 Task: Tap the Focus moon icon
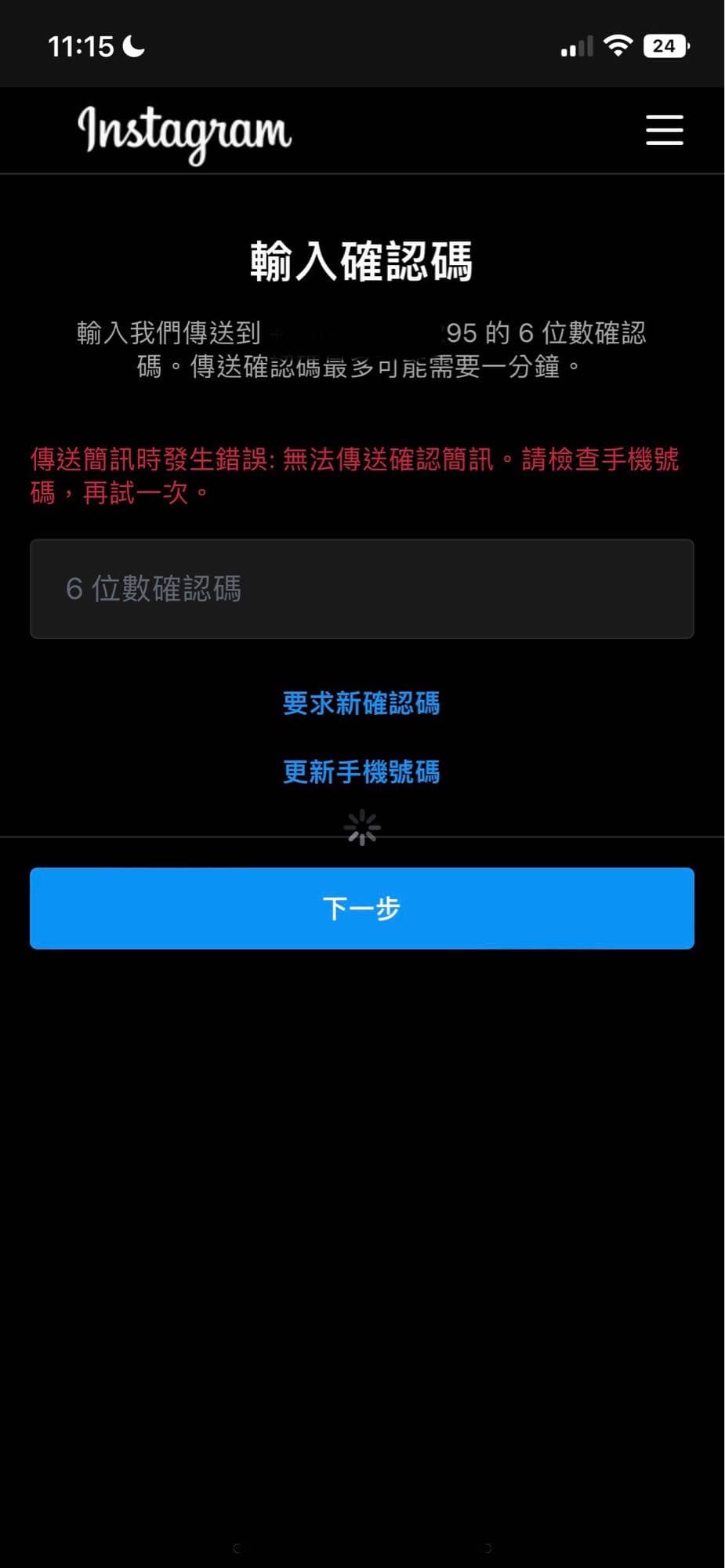tap(133, 46)
